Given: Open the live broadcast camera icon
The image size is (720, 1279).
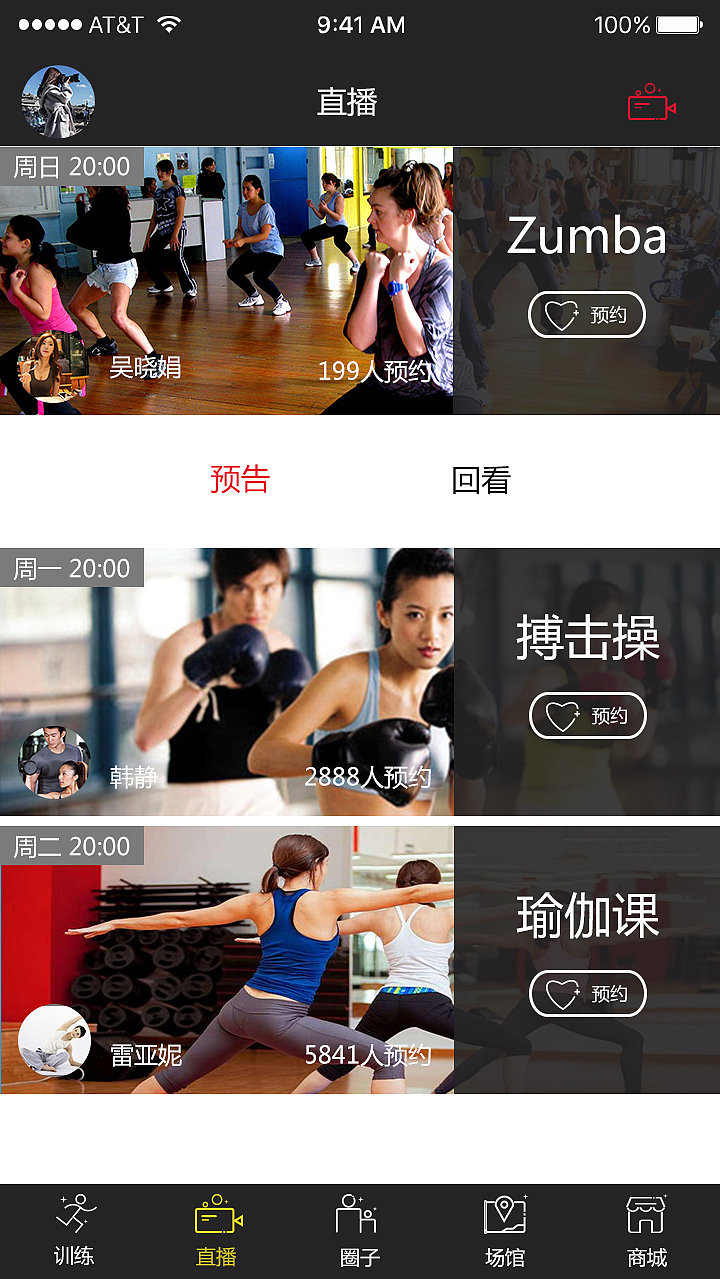Looking at the screenshot, I should (x=650, y=101).
